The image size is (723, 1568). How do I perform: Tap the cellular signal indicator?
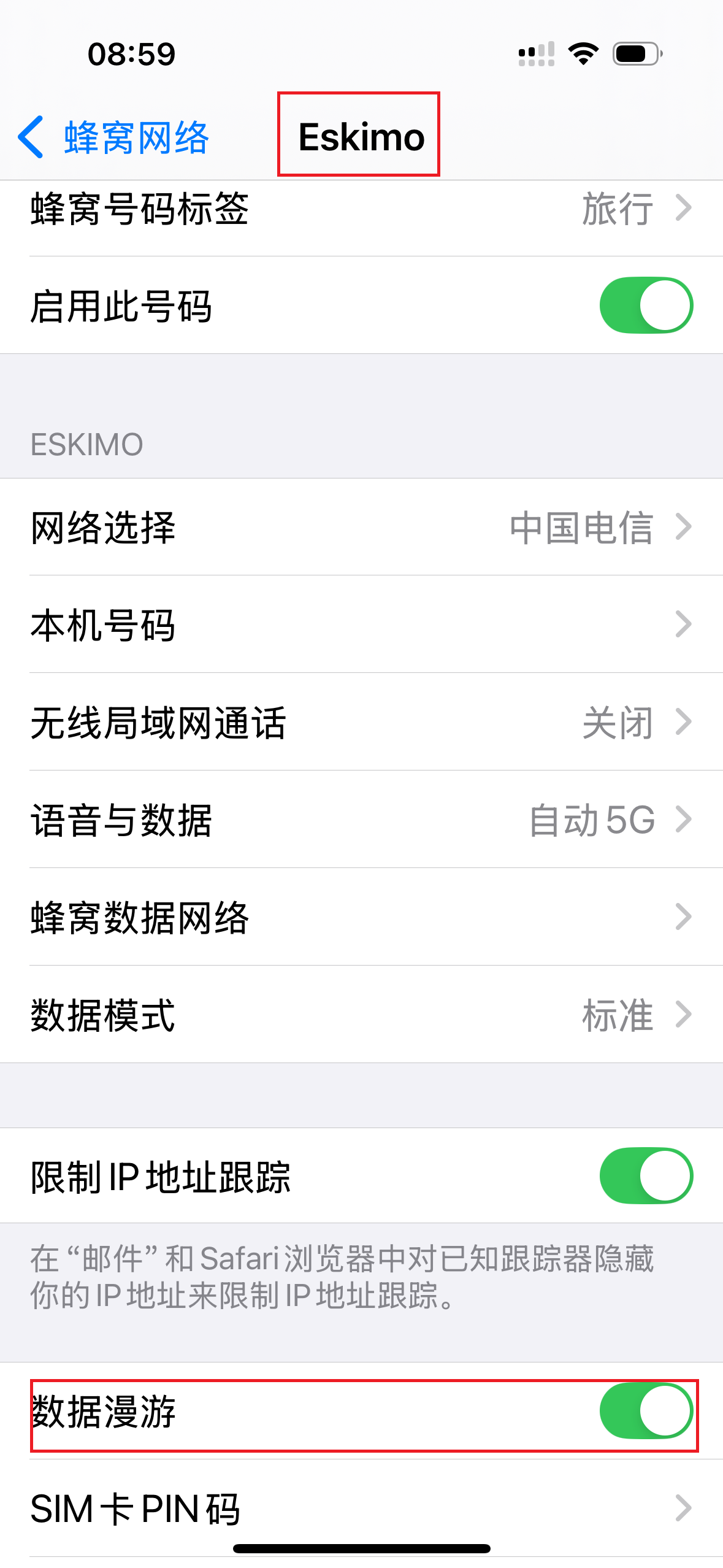point(536,55)
